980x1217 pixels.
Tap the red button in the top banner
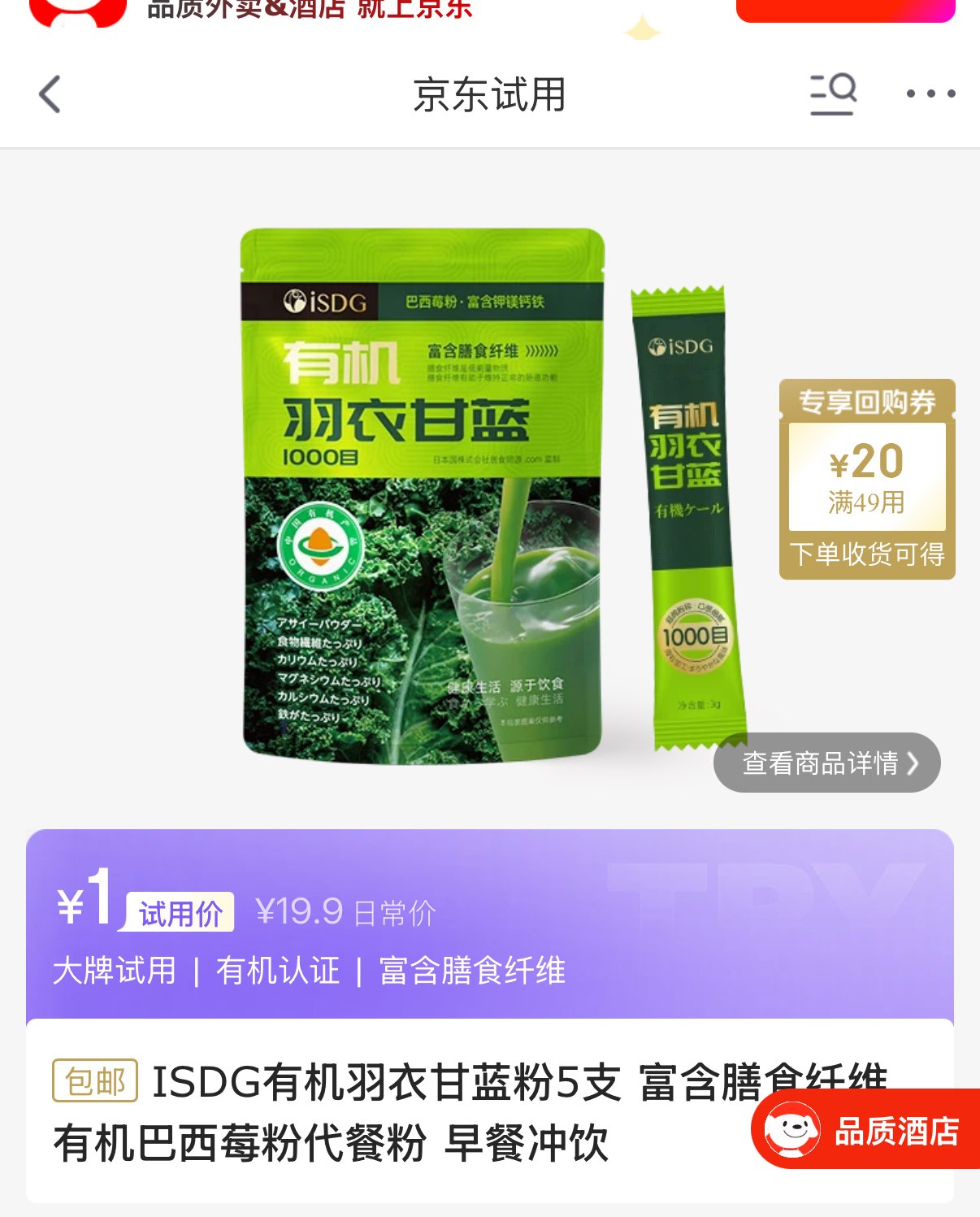click(845, 10)
